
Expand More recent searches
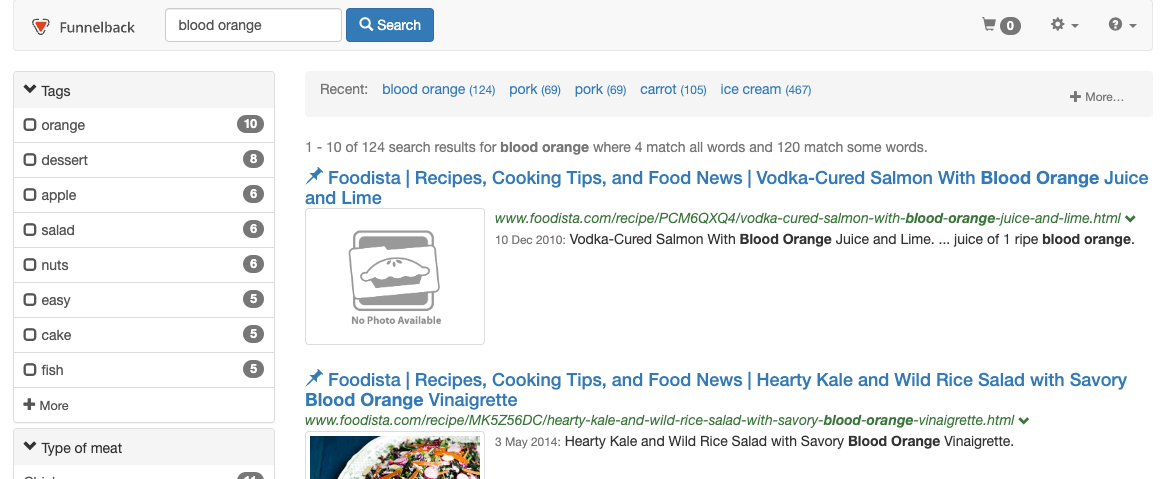click(x=1097, y=97)
